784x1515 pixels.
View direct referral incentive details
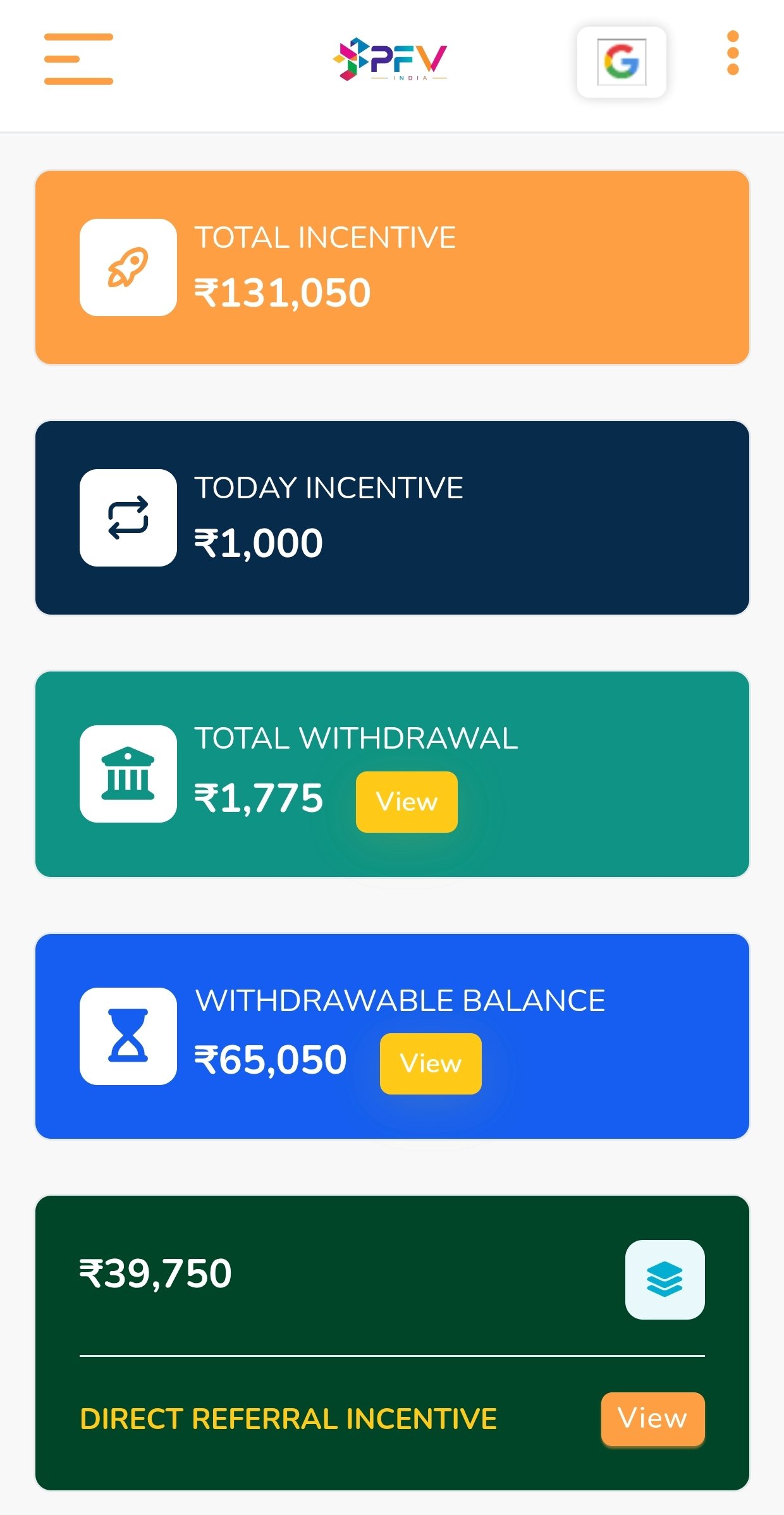652,1418
